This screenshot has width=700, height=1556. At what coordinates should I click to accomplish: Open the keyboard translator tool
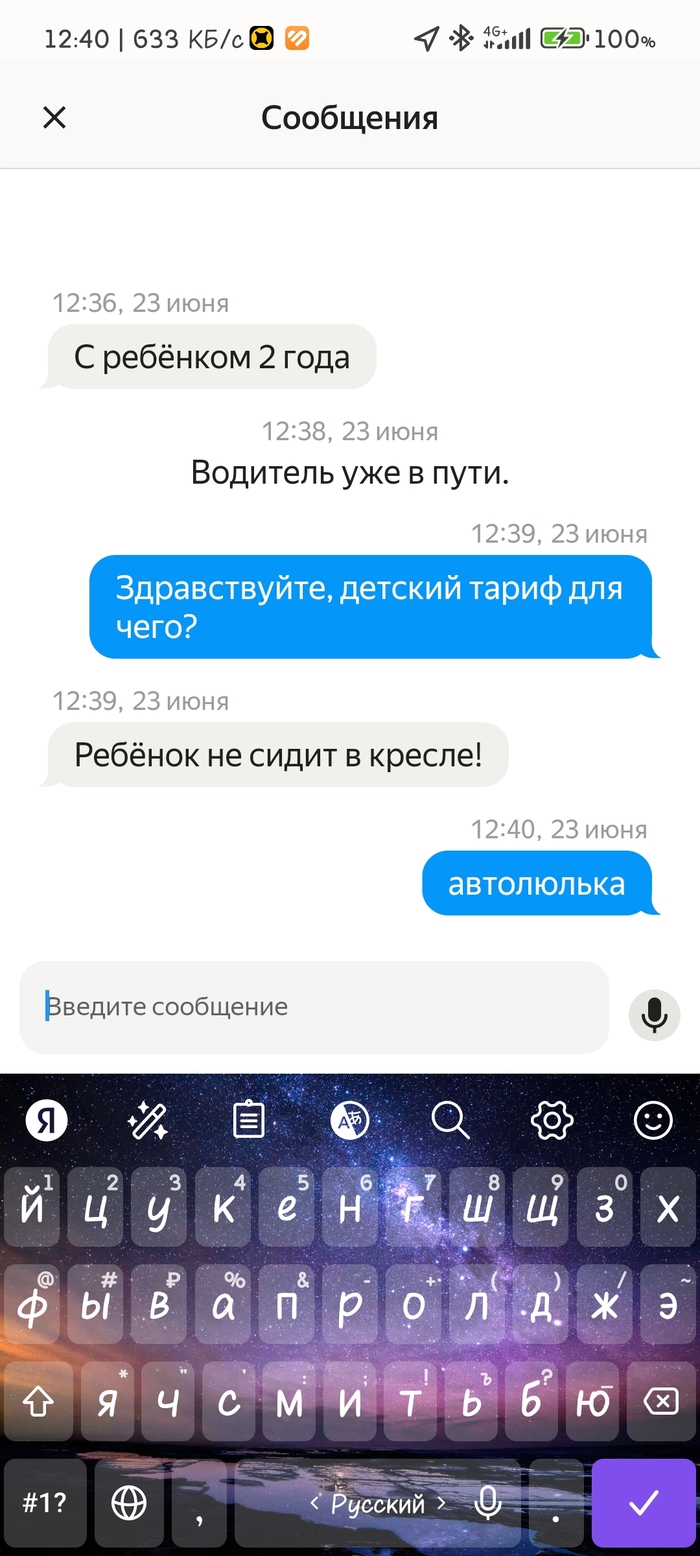coord(350,1121)
